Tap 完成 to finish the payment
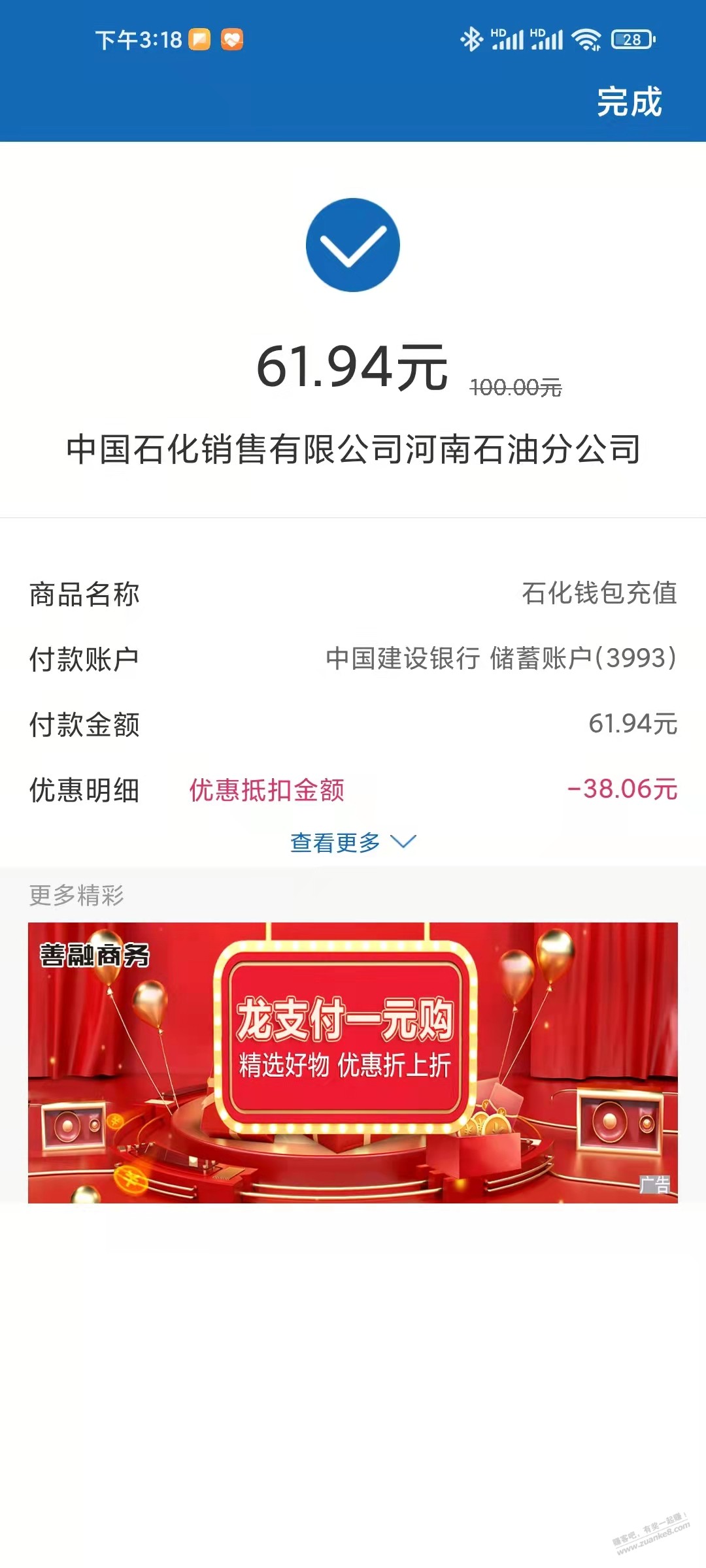 pos(629,102)
